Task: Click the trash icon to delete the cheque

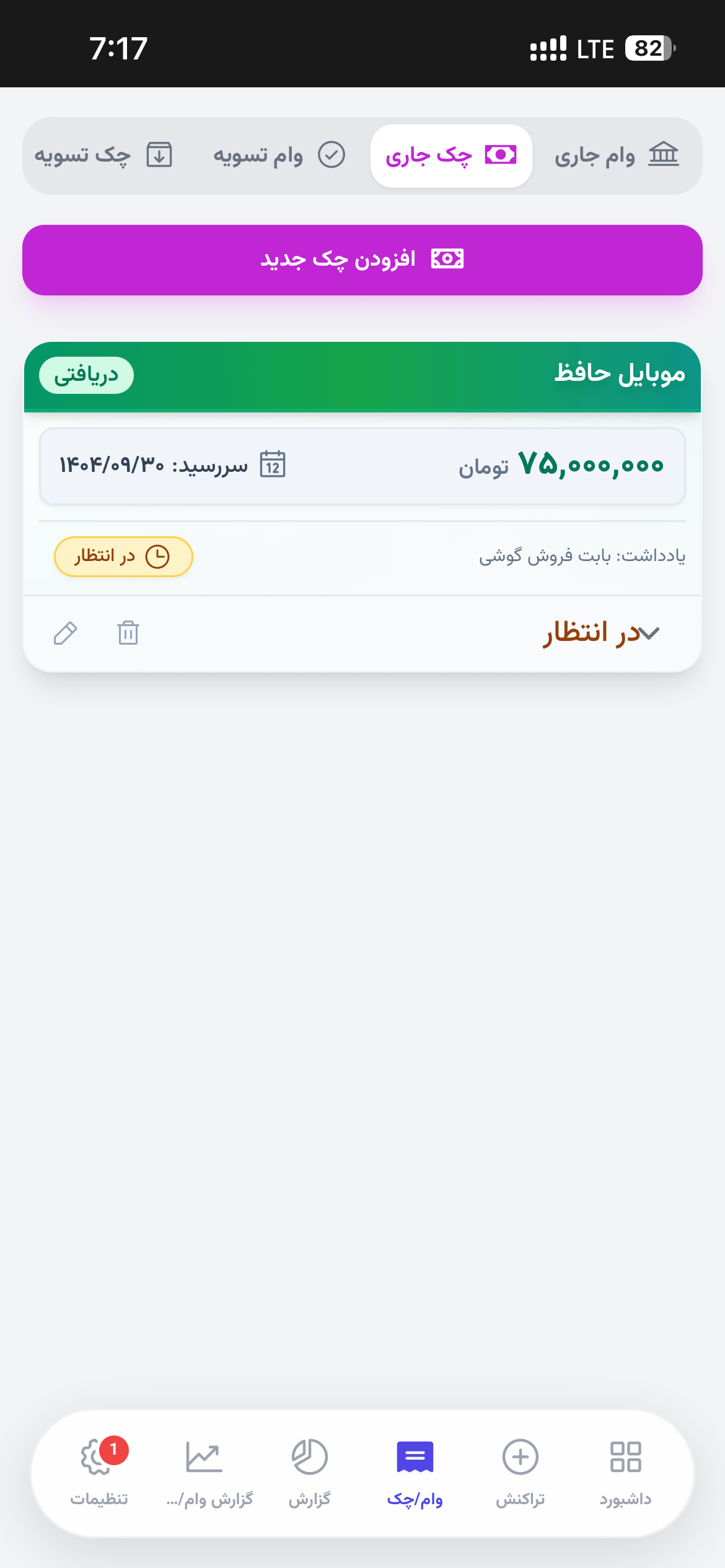Action: coord(127,633)
